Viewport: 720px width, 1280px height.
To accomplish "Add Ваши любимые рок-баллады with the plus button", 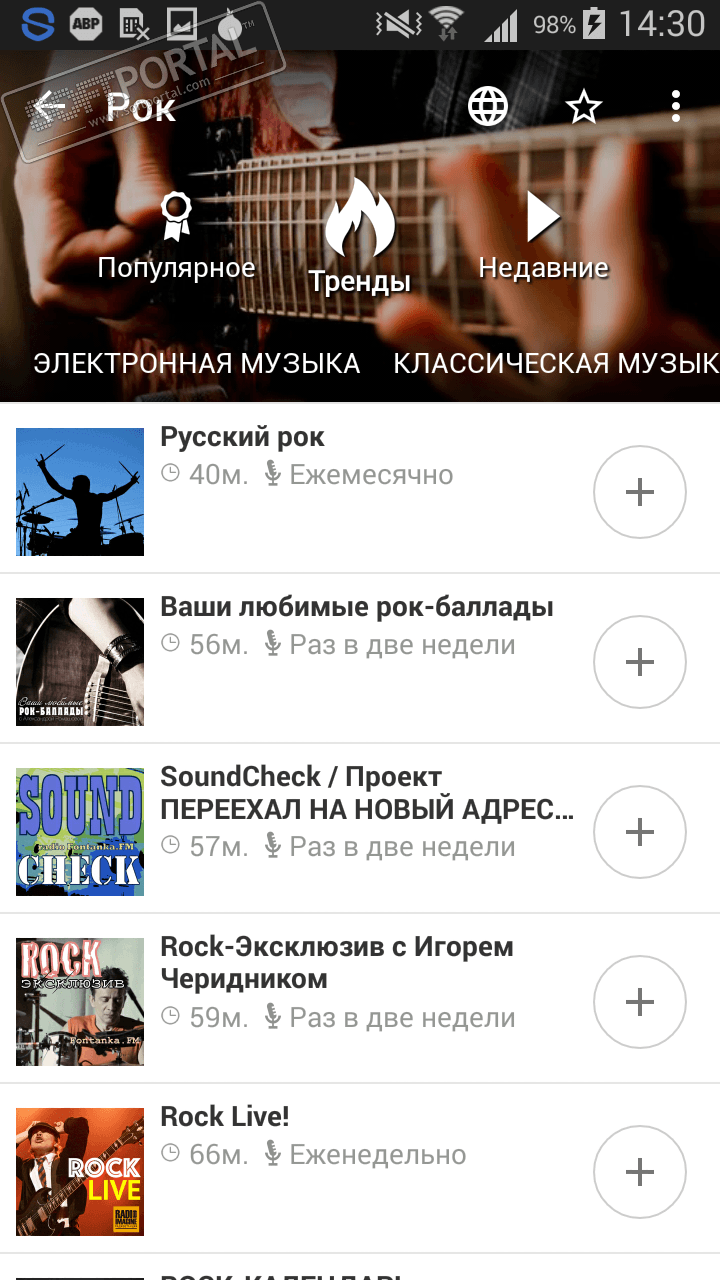I will [640, 662].
